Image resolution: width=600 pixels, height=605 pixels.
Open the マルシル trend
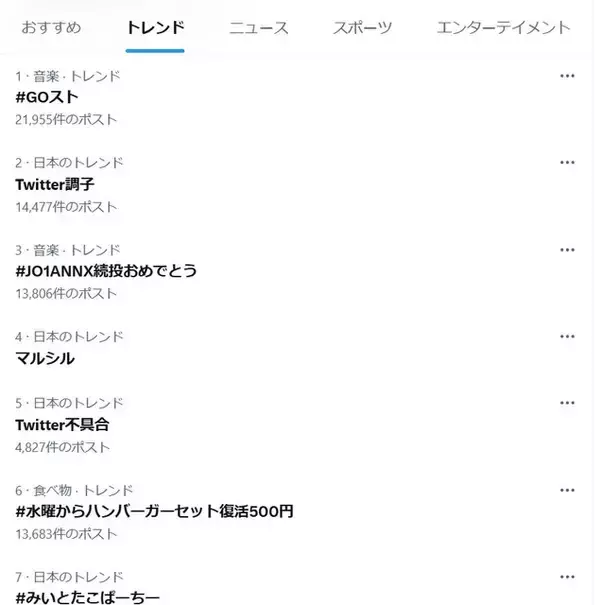[x=45, y=358]
